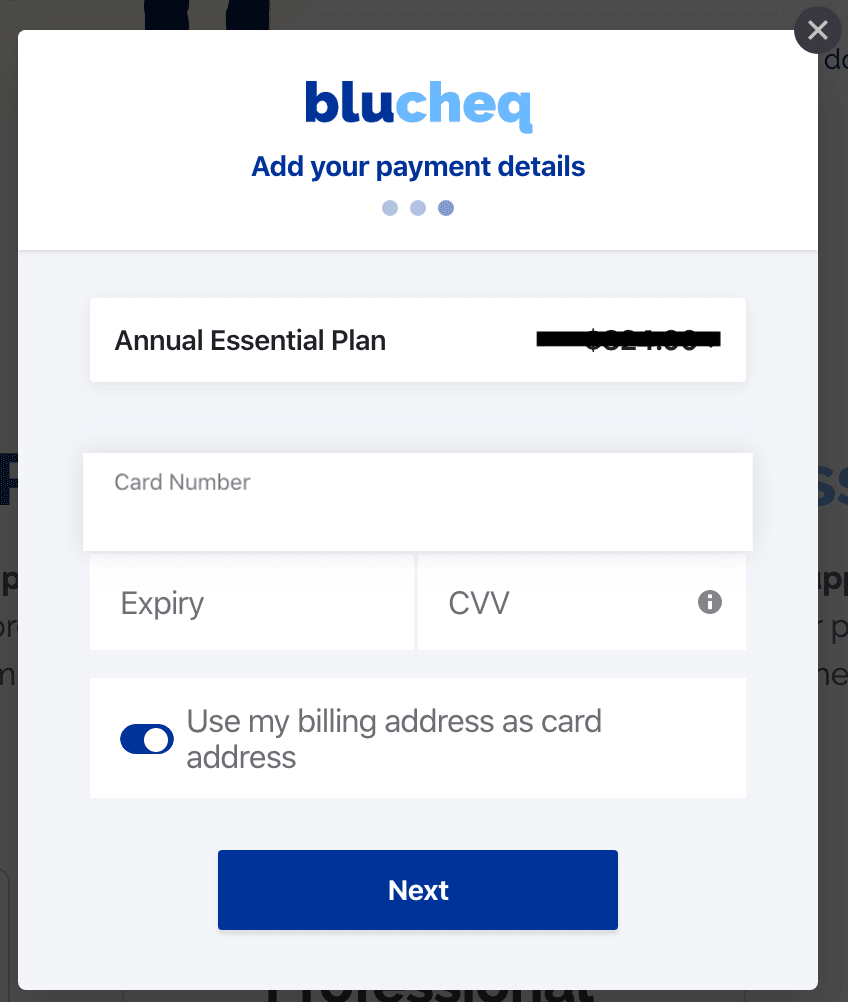Continue with the Next button
The width and height of the screenshot is (848, 1002).
417,890
